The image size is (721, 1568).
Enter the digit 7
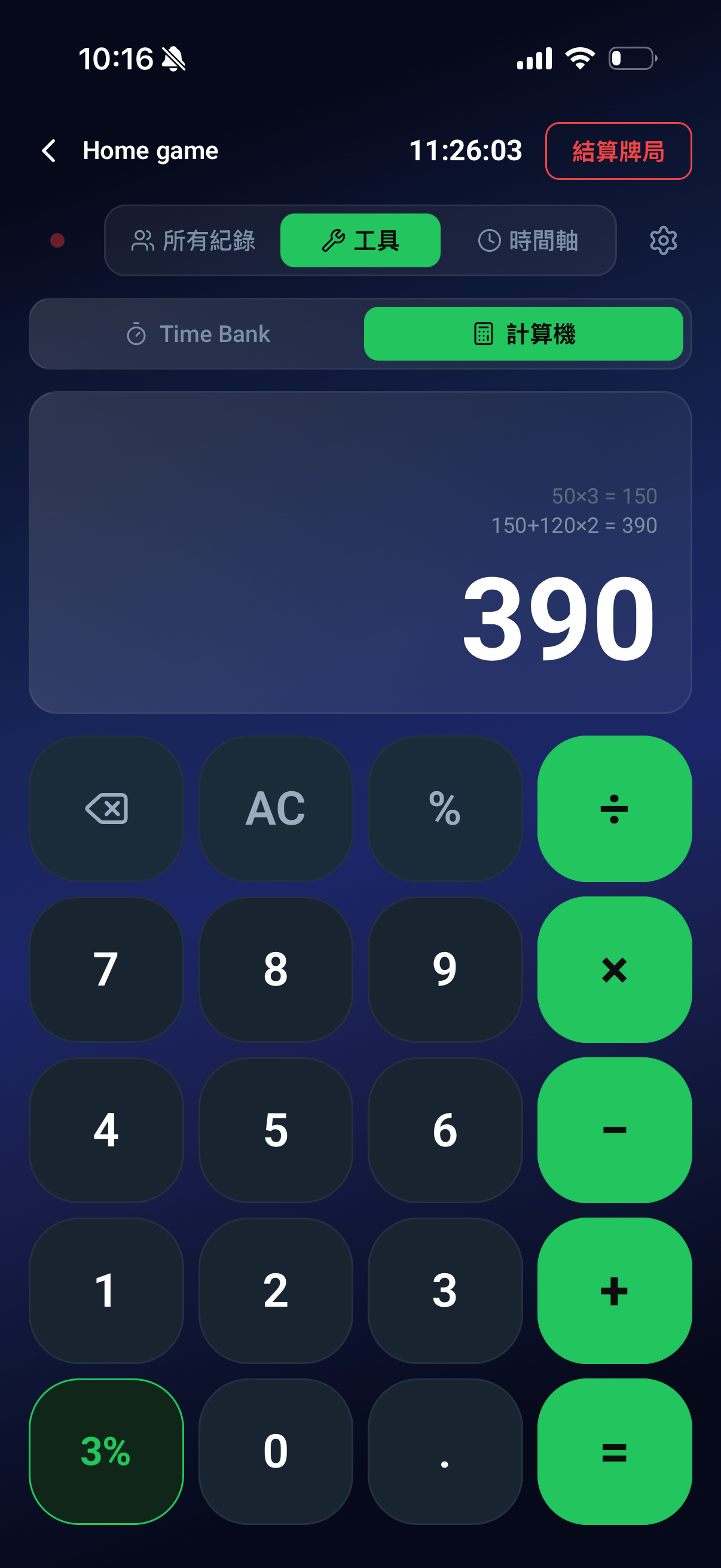point(106,969)
